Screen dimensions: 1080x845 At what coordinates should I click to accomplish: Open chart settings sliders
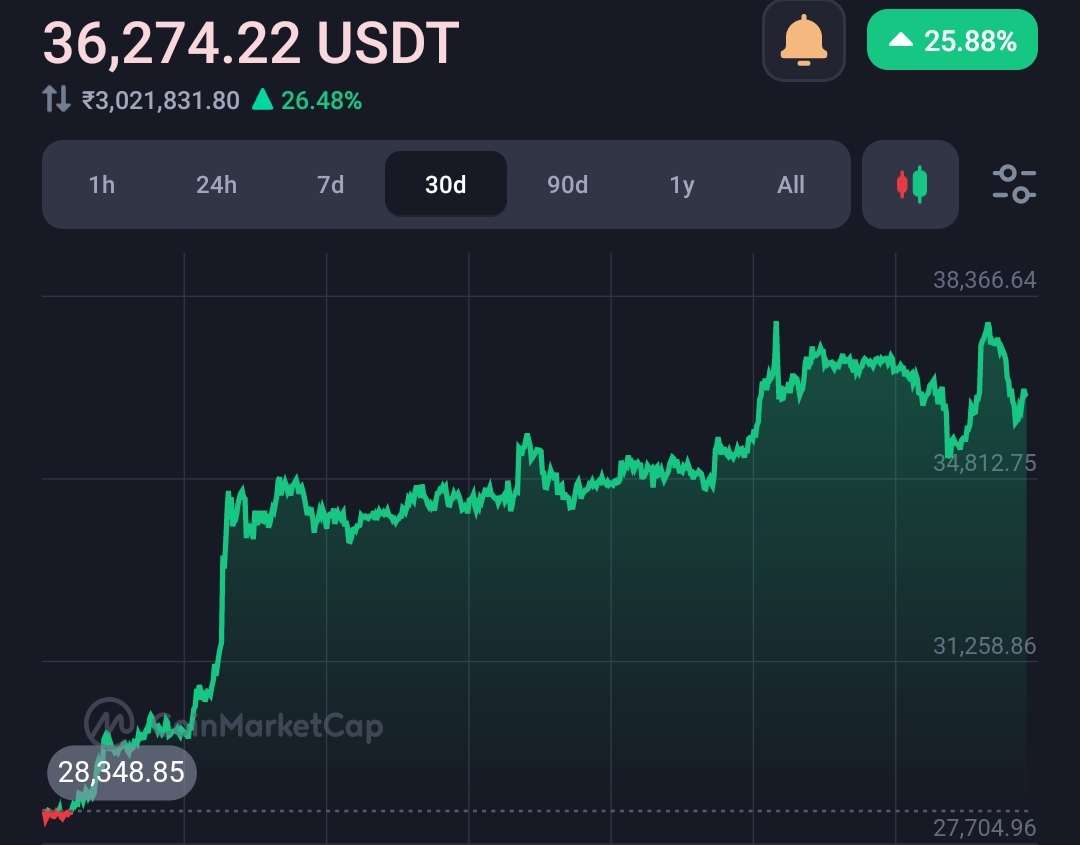click(1014, 185)
